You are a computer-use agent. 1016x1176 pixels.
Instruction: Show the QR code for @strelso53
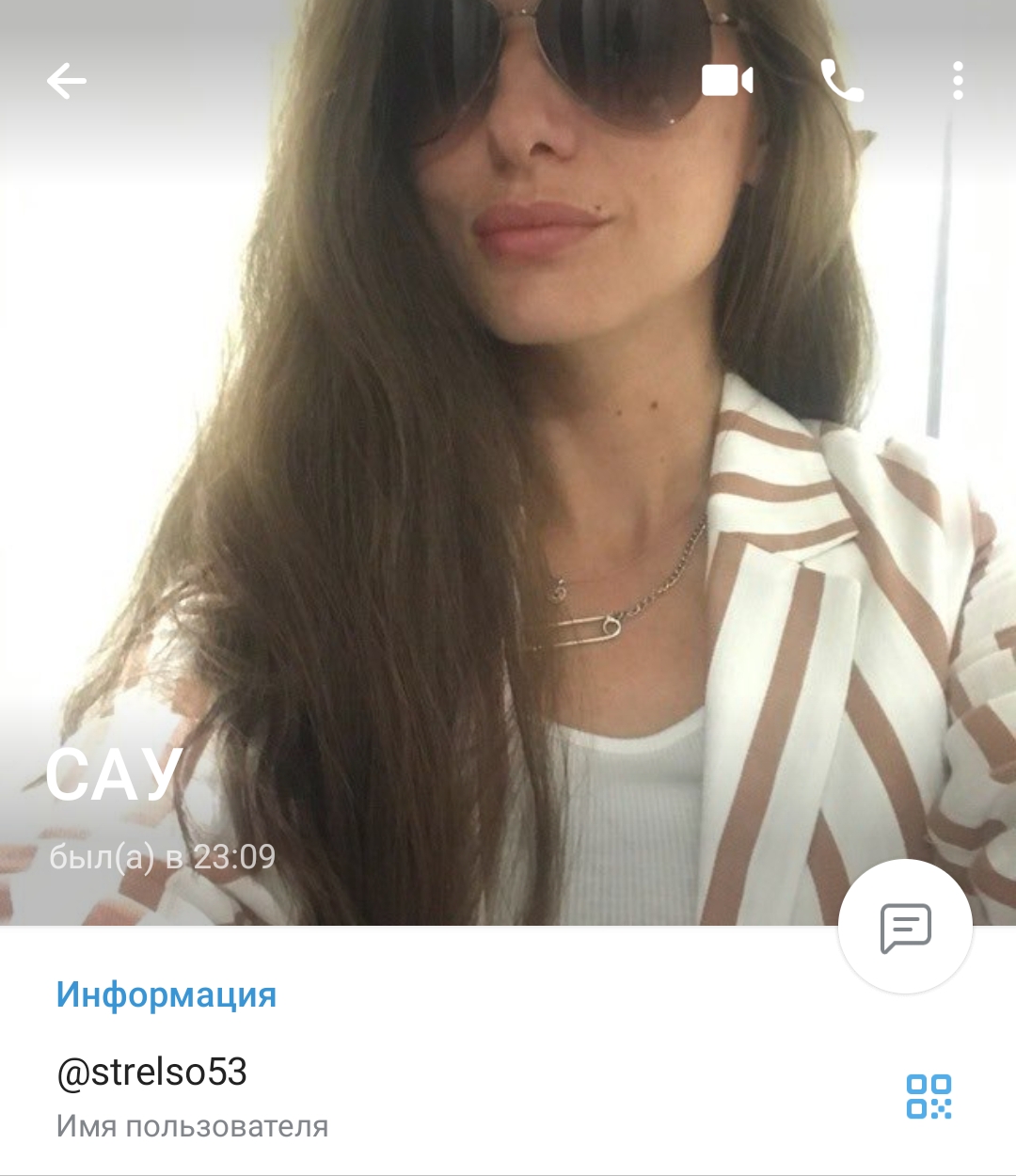(x=929, y=1096)
